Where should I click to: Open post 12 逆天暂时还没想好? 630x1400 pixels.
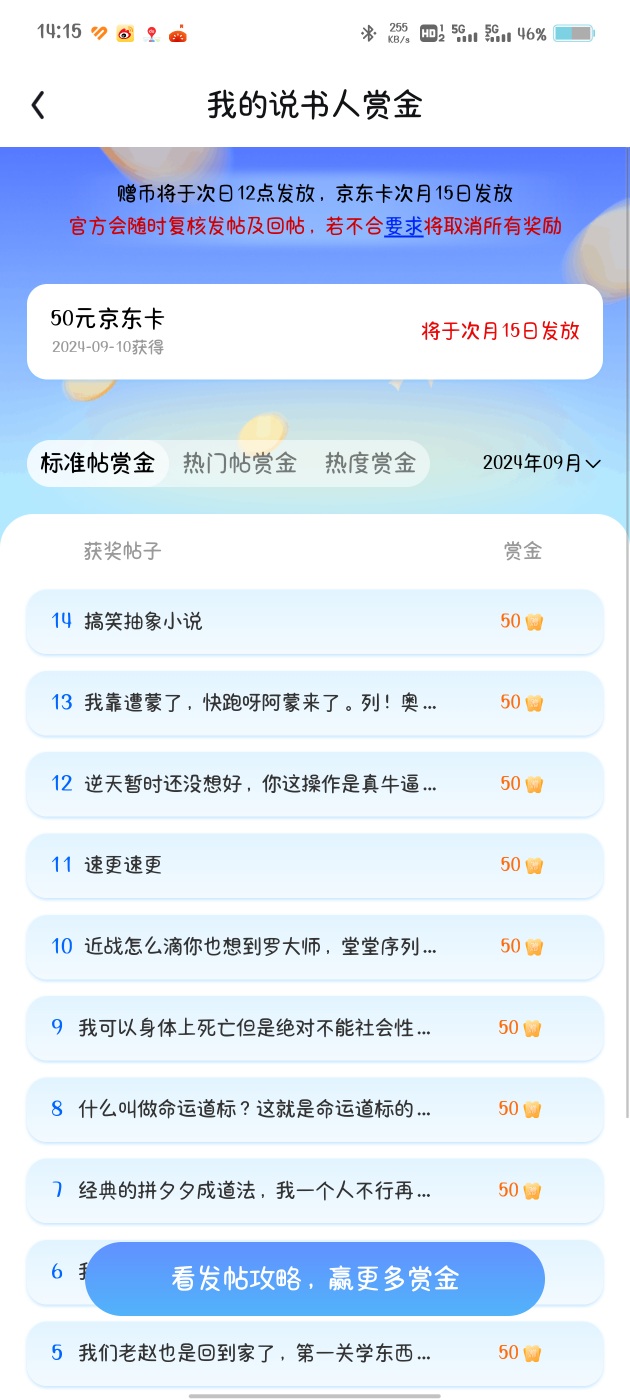click(x=315, y=784)
